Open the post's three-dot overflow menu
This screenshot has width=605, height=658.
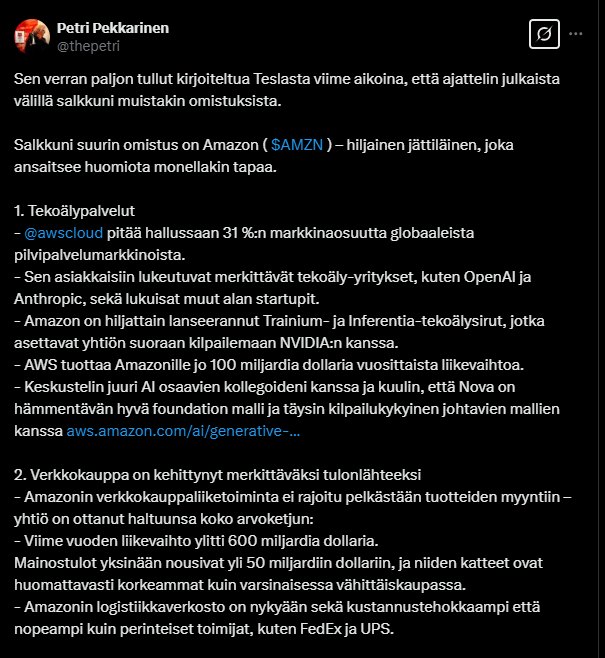[x=577, y=34]
